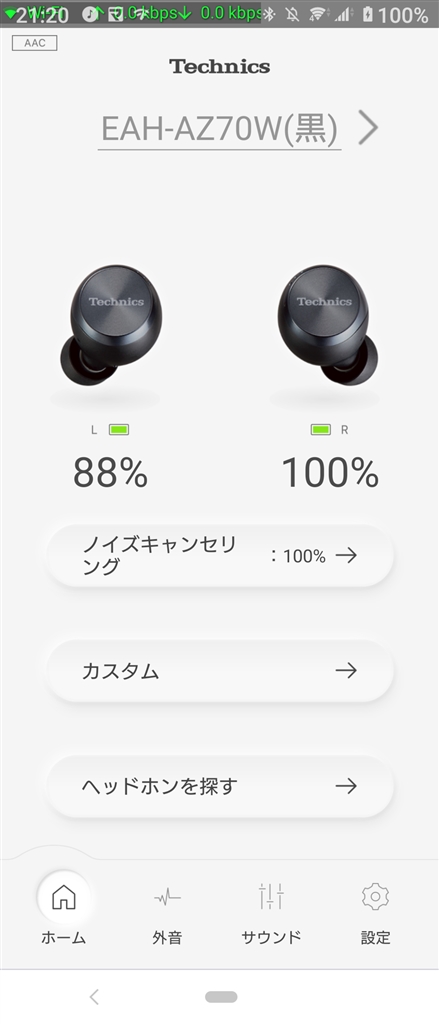439x1024 pixels.
Task: Open the ノイズキャンセリング setting
Action: 220,556
